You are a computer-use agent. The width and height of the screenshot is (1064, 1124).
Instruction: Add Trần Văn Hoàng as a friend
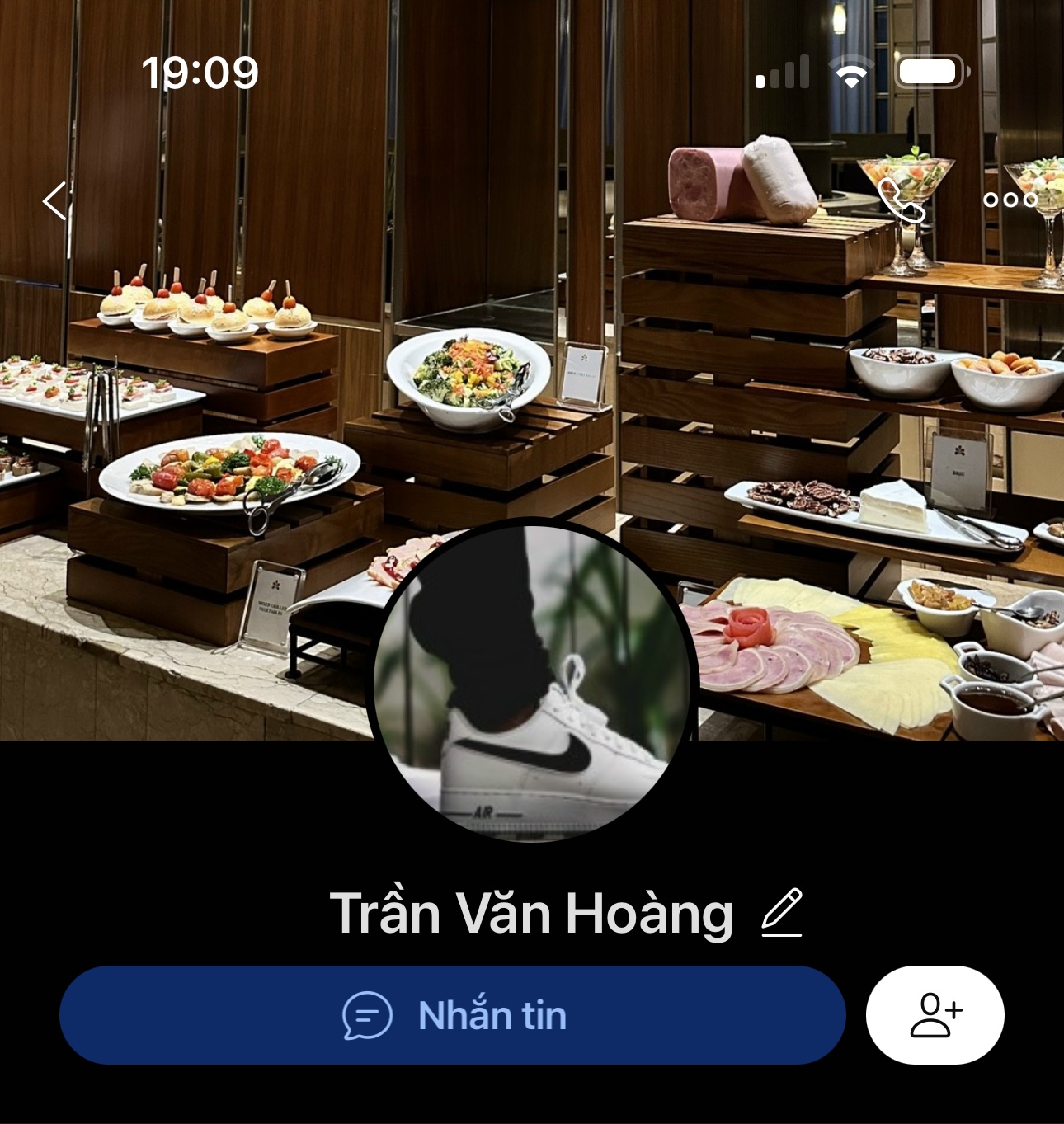[x=935, y=1015]
